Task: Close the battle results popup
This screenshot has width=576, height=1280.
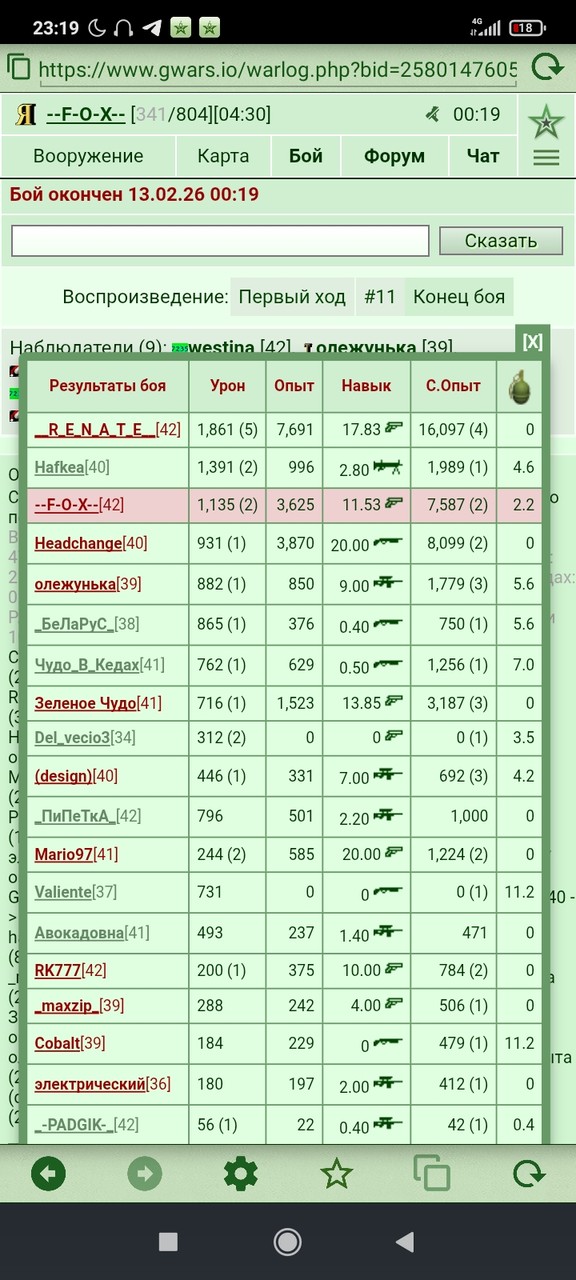Action: point(532,342)
